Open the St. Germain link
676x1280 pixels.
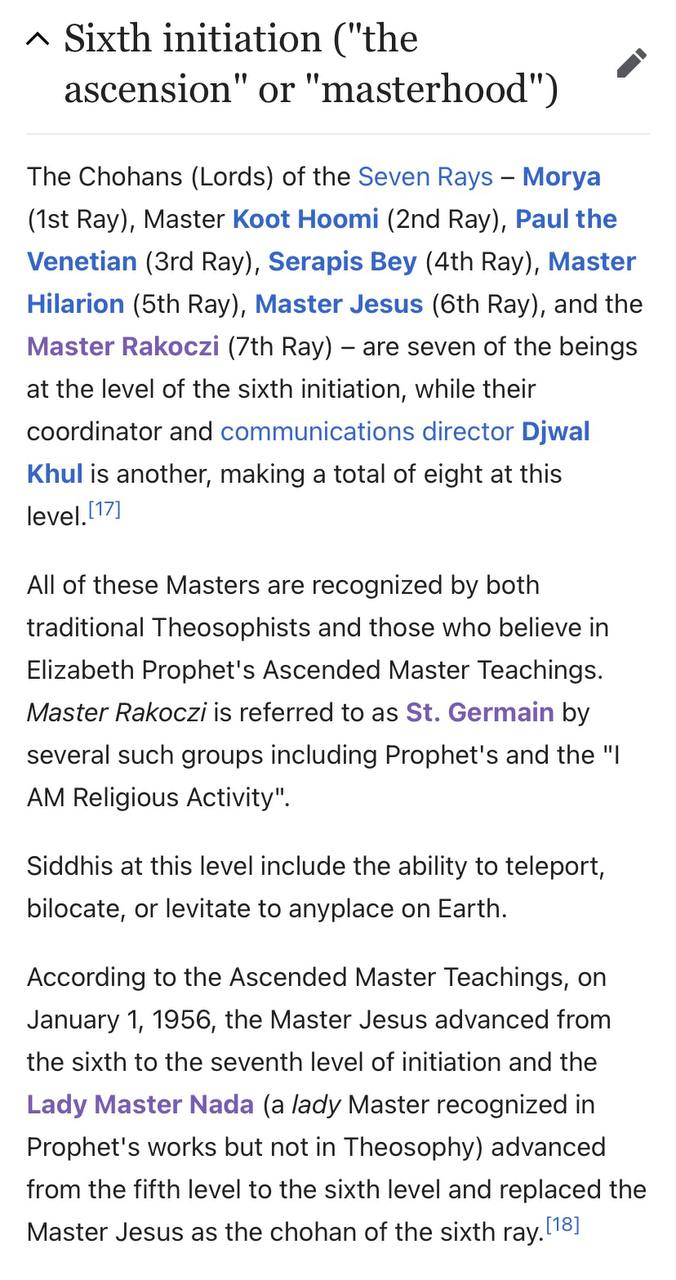[x=479, y=713]
